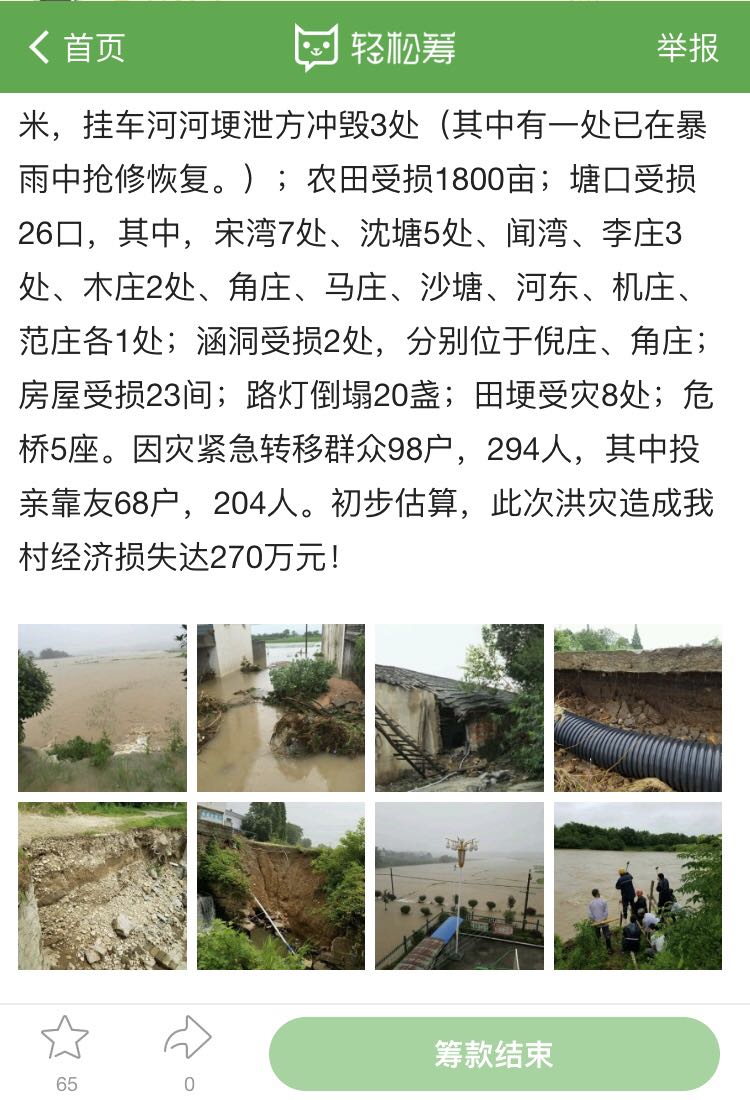View the flooded courtyard with debris photo
Screen dimensions: 750x1100
pyautogui.click(x=281, y=708)
